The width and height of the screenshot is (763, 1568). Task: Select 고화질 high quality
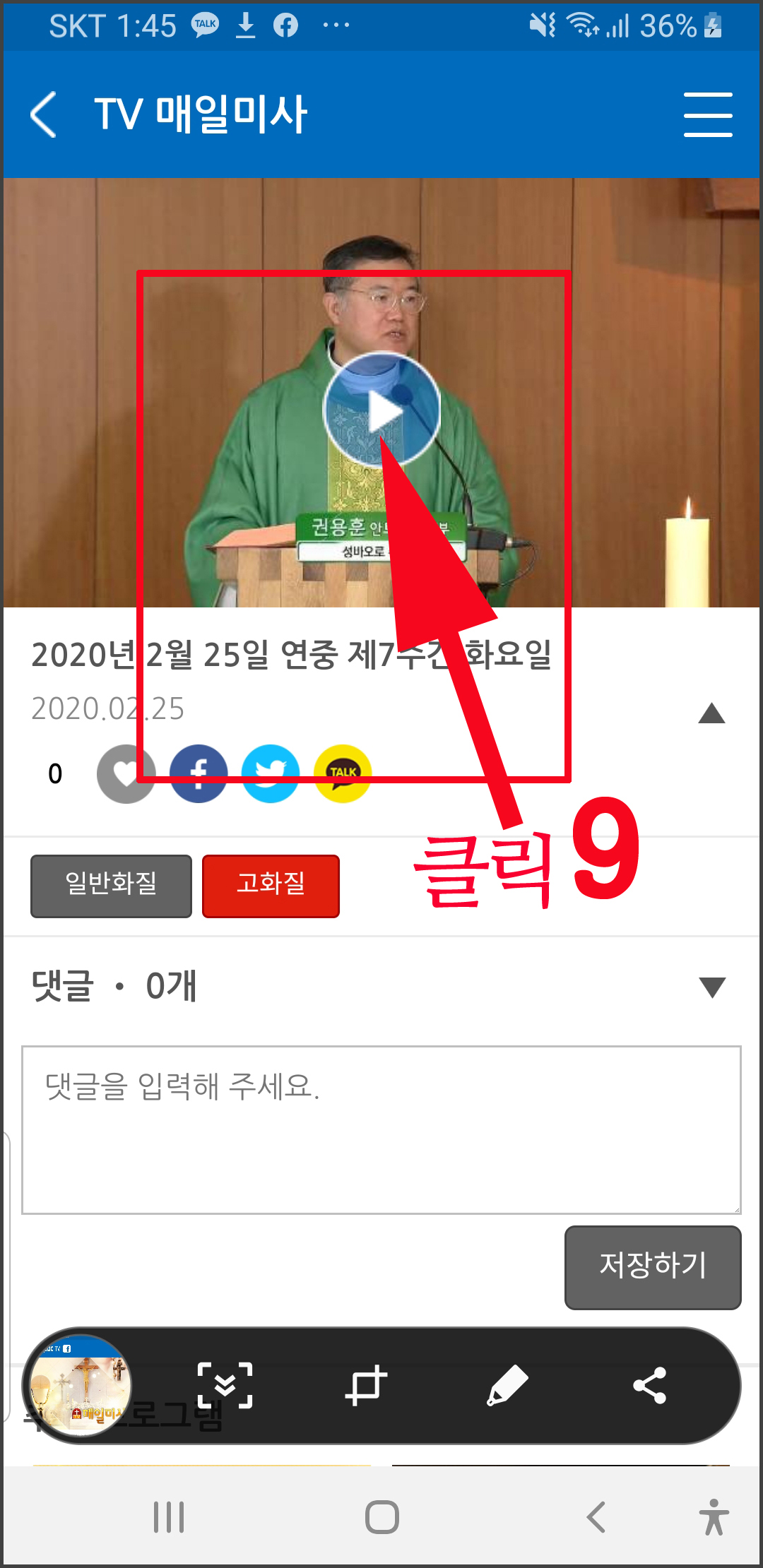click(x=271, y=886)
